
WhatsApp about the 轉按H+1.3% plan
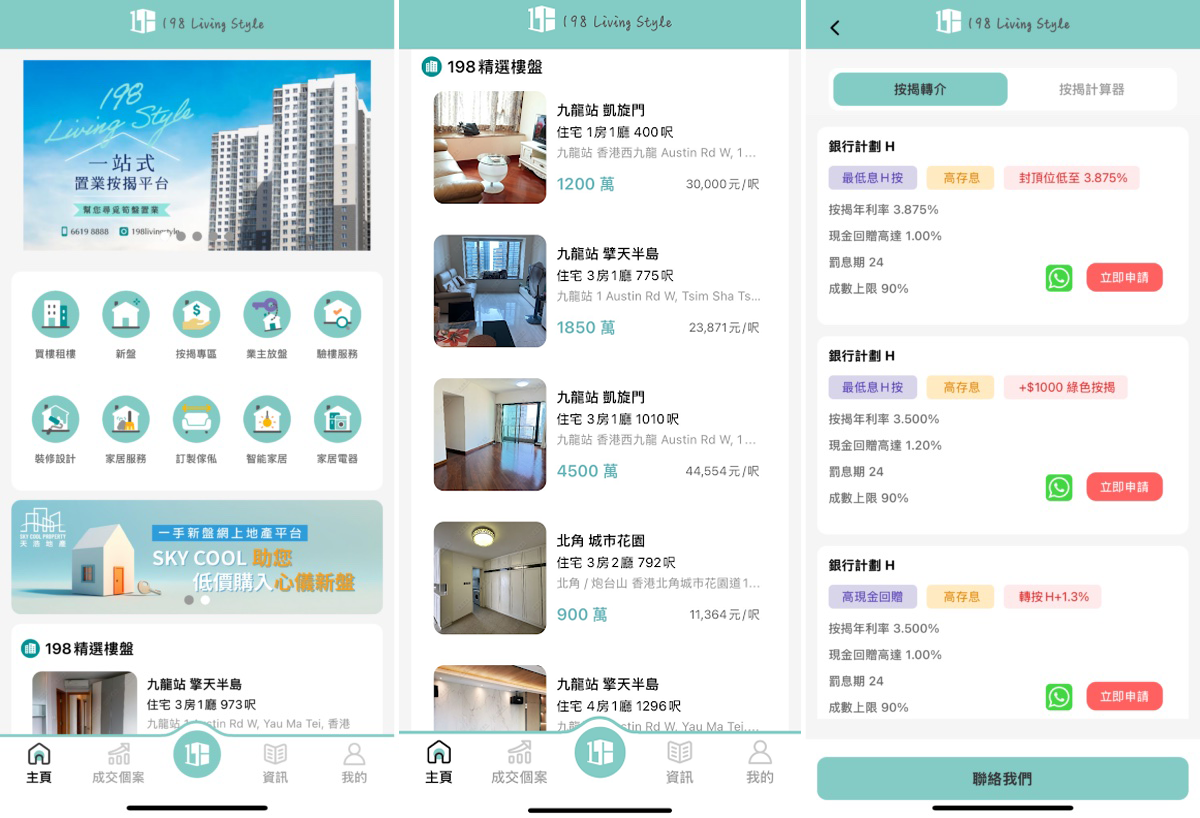coord(1059,696)
